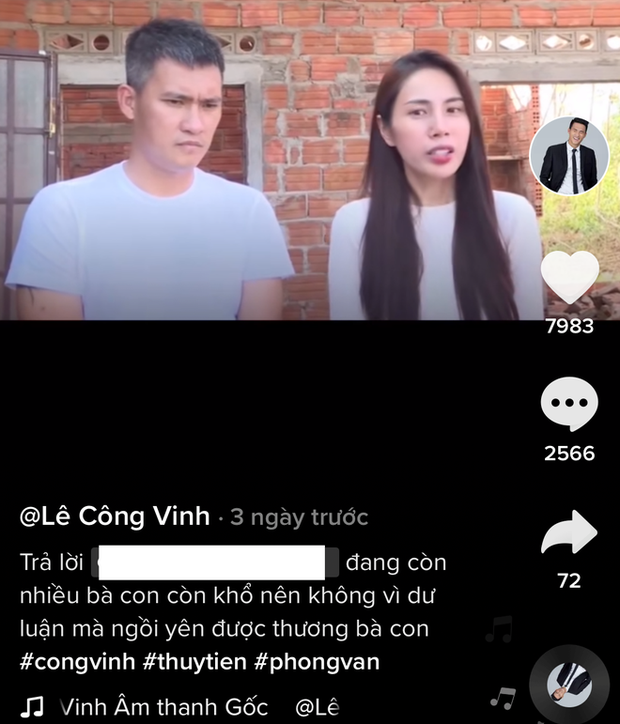Viewport: 620px width, 724px height.
Task: Open the original sound title next to the music note
Action: [165, 707]
